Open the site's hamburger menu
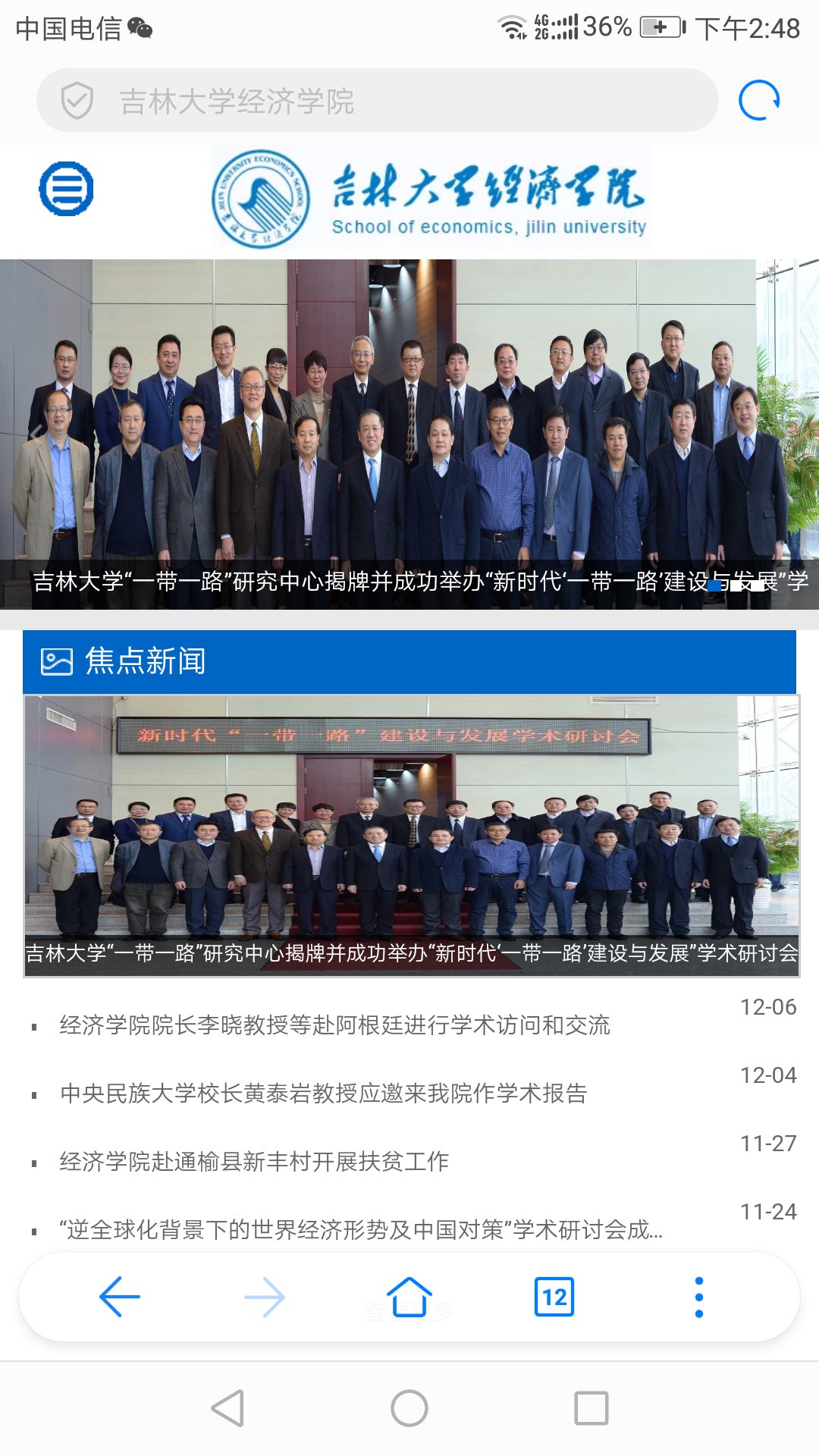Image resolution: width=819 pixels, height=1456 pixels. 67,189
